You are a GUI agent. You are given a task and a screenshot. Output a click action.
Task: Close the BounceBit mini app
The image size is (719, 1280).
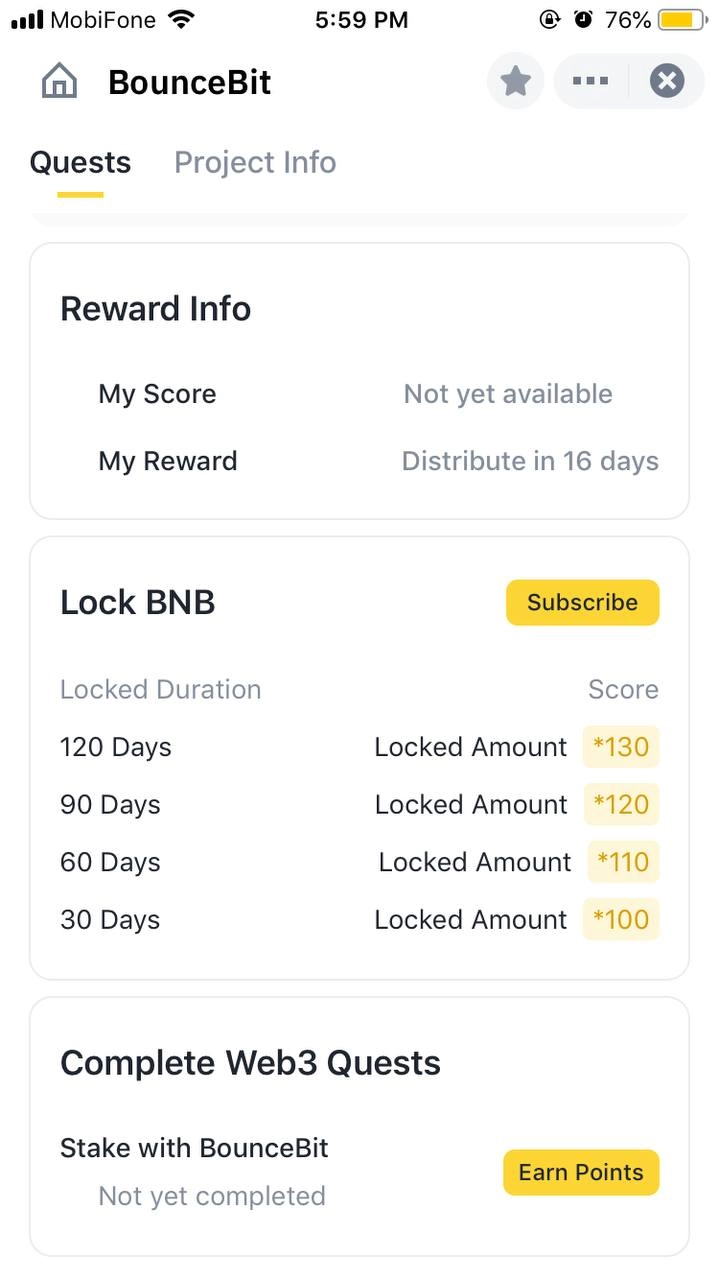[x=667, y=81]
